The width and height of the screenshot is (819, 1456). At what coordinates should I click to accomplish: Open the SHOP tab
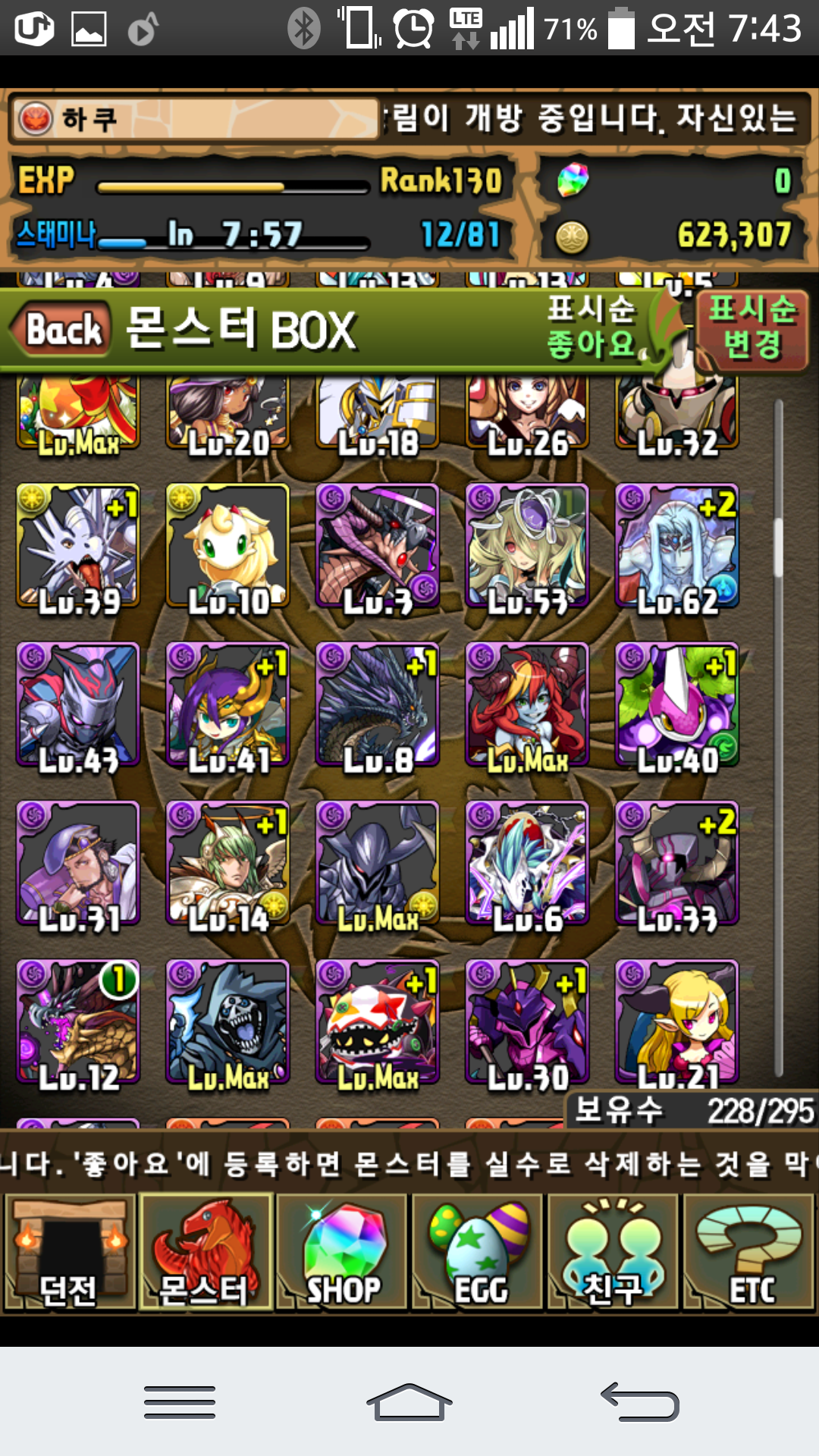coord(341,1252)
